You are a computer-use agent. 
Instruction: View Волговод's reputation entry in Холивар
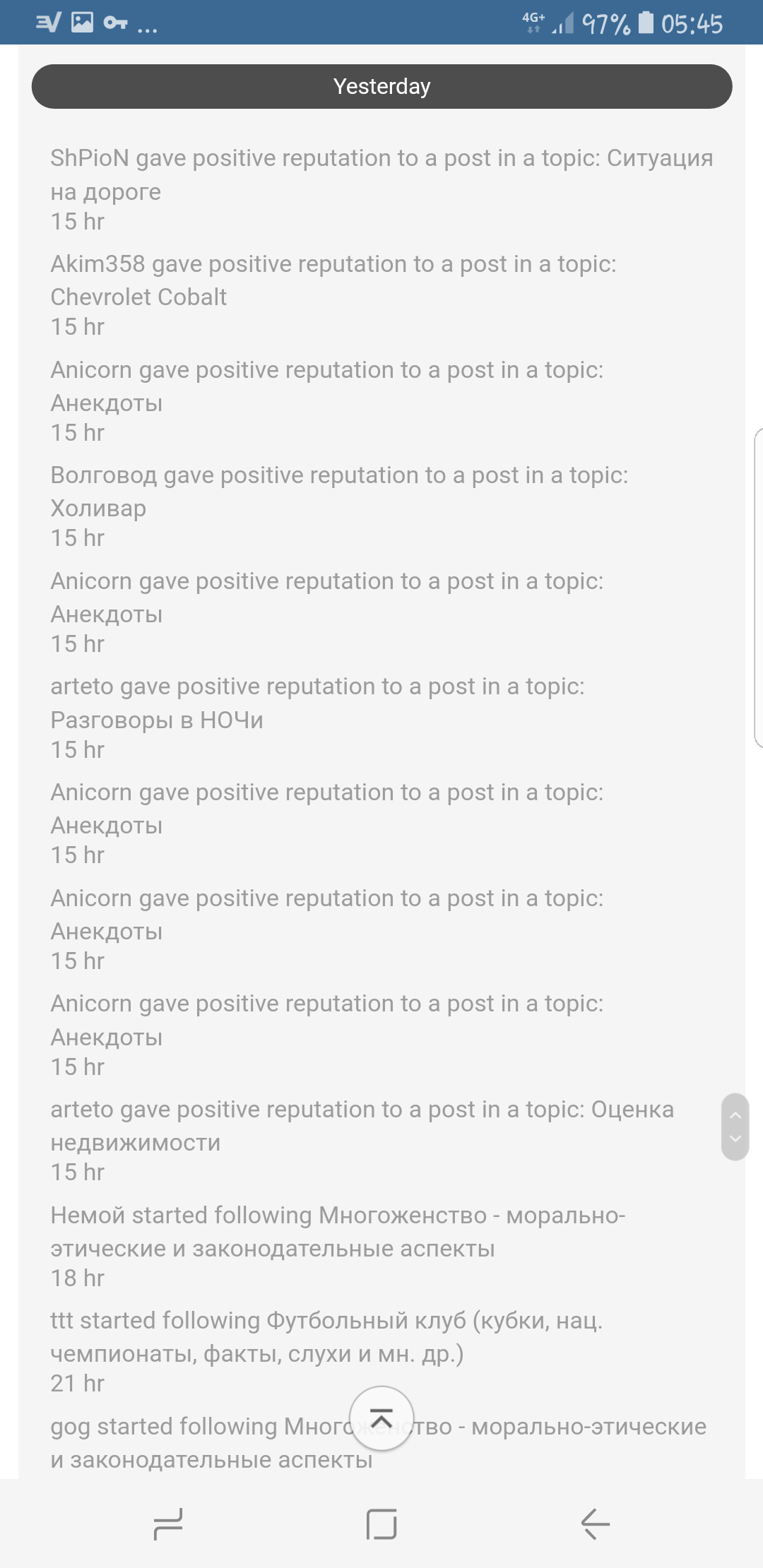tap(339, 492)
